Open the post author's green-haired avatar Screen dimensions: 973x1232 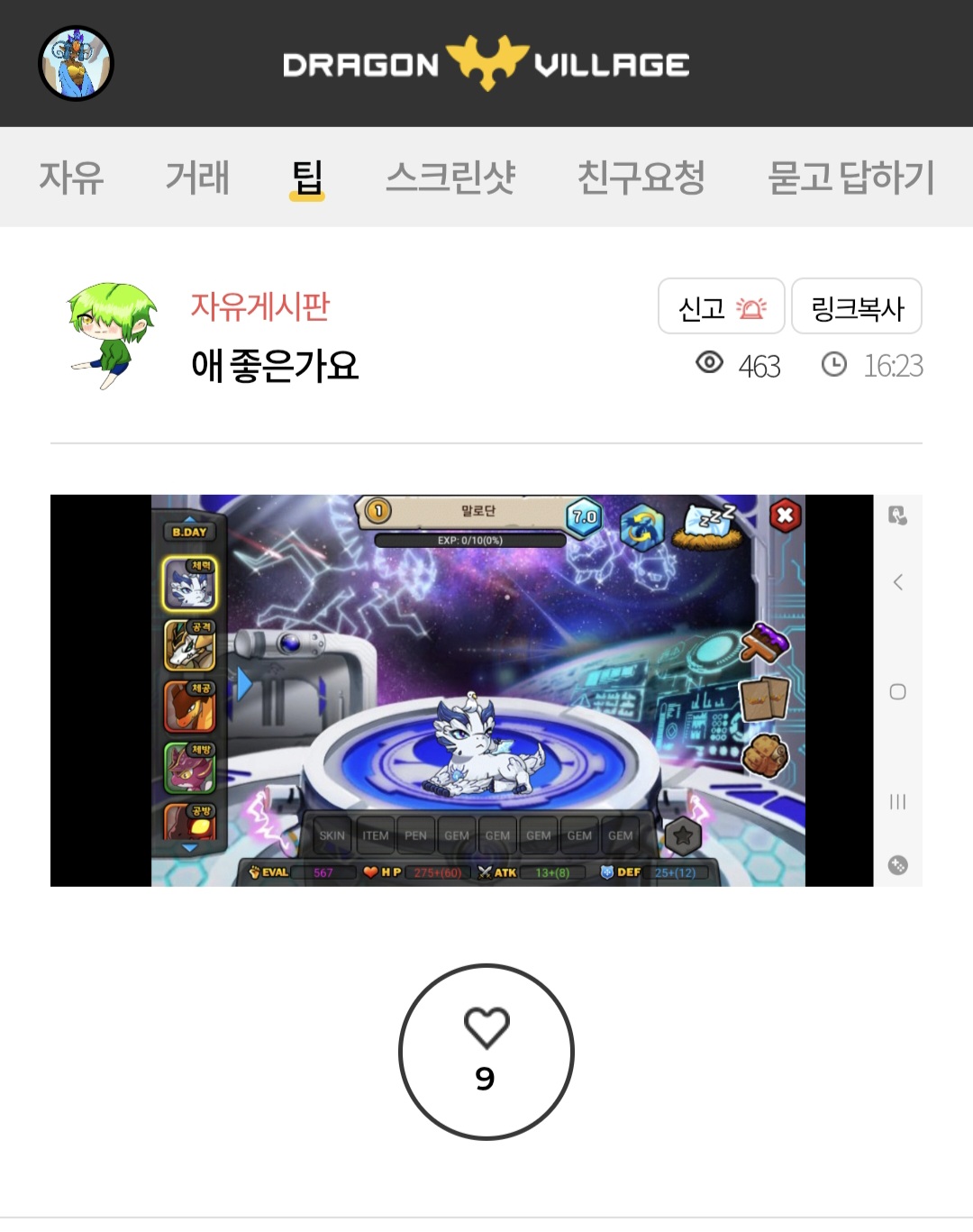point(112,335)
